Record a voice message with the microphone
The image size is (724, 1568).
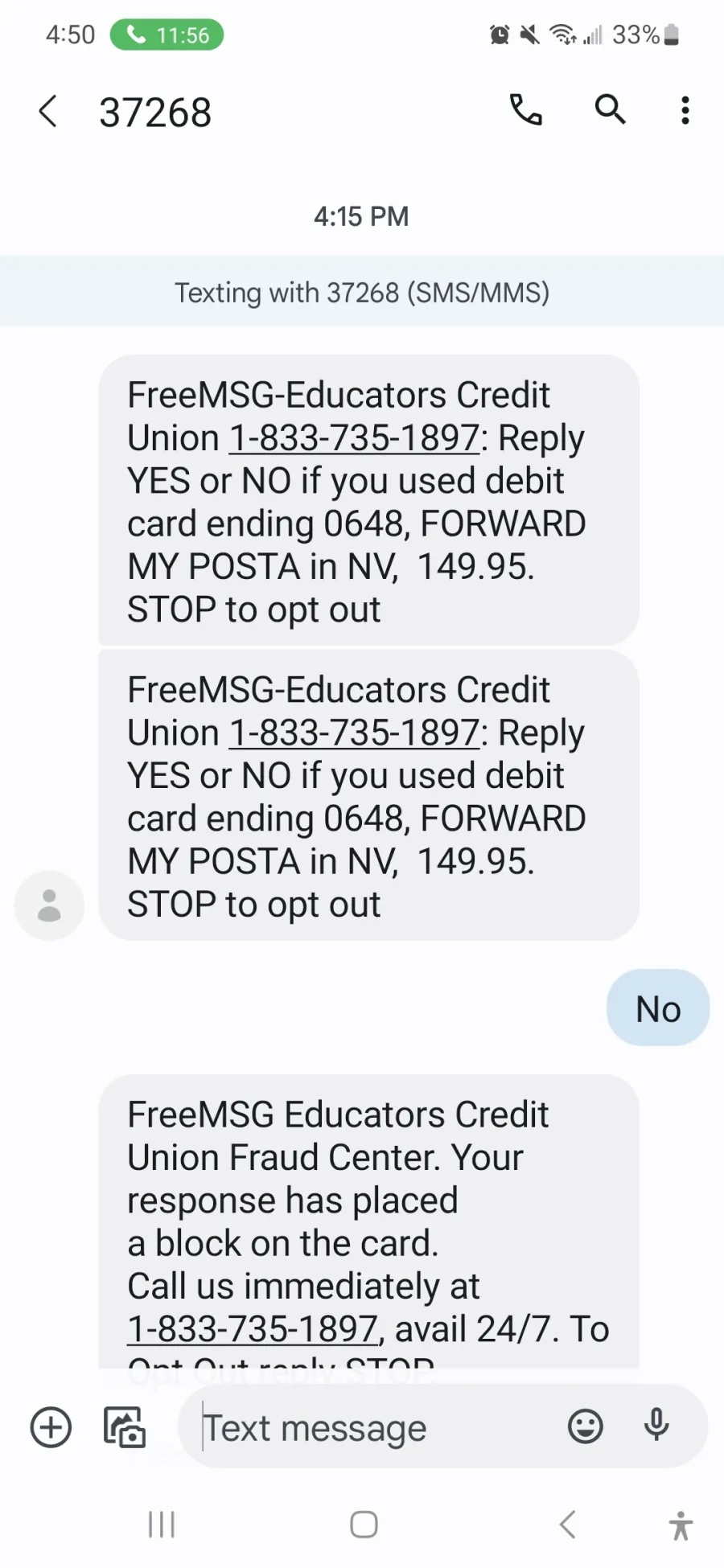pos(656,1426)
